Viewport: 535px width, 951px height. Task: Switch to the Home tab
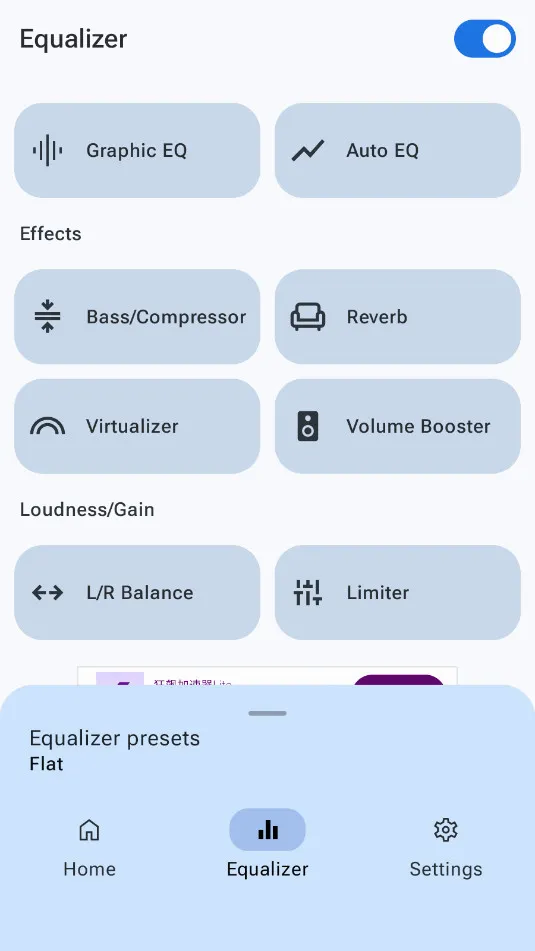click(x=89, y=848)
